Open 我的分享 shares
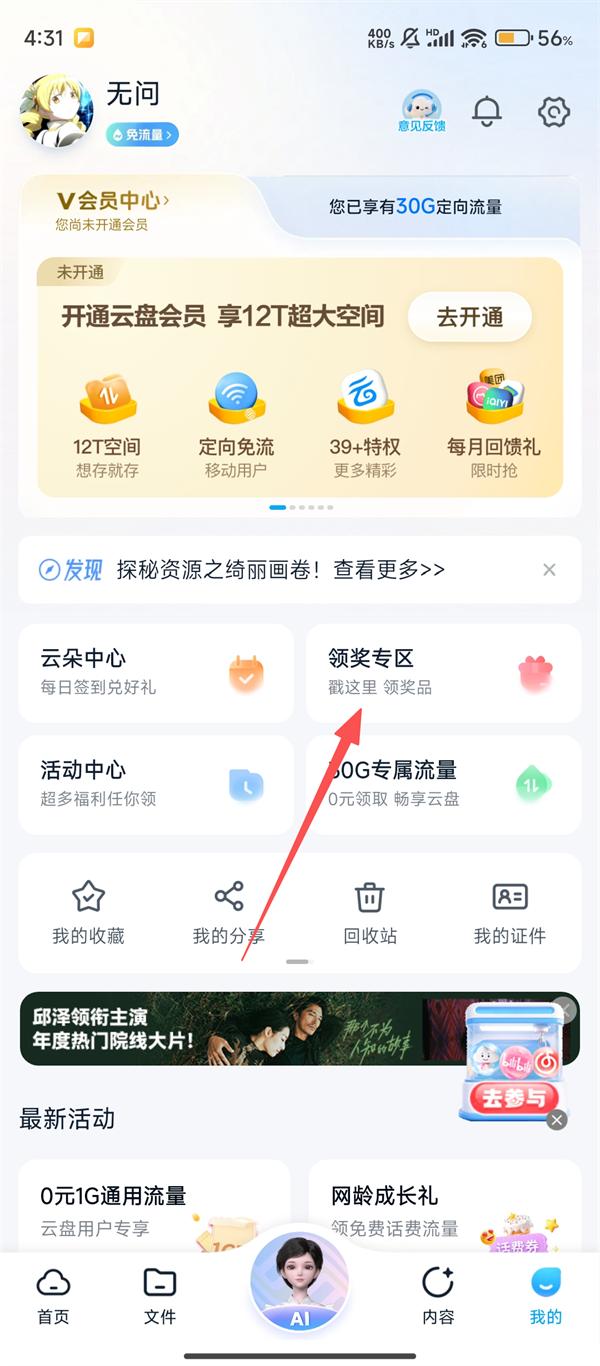The height and width of the screenshot is (1366, 600). click(x=229, y=912)
